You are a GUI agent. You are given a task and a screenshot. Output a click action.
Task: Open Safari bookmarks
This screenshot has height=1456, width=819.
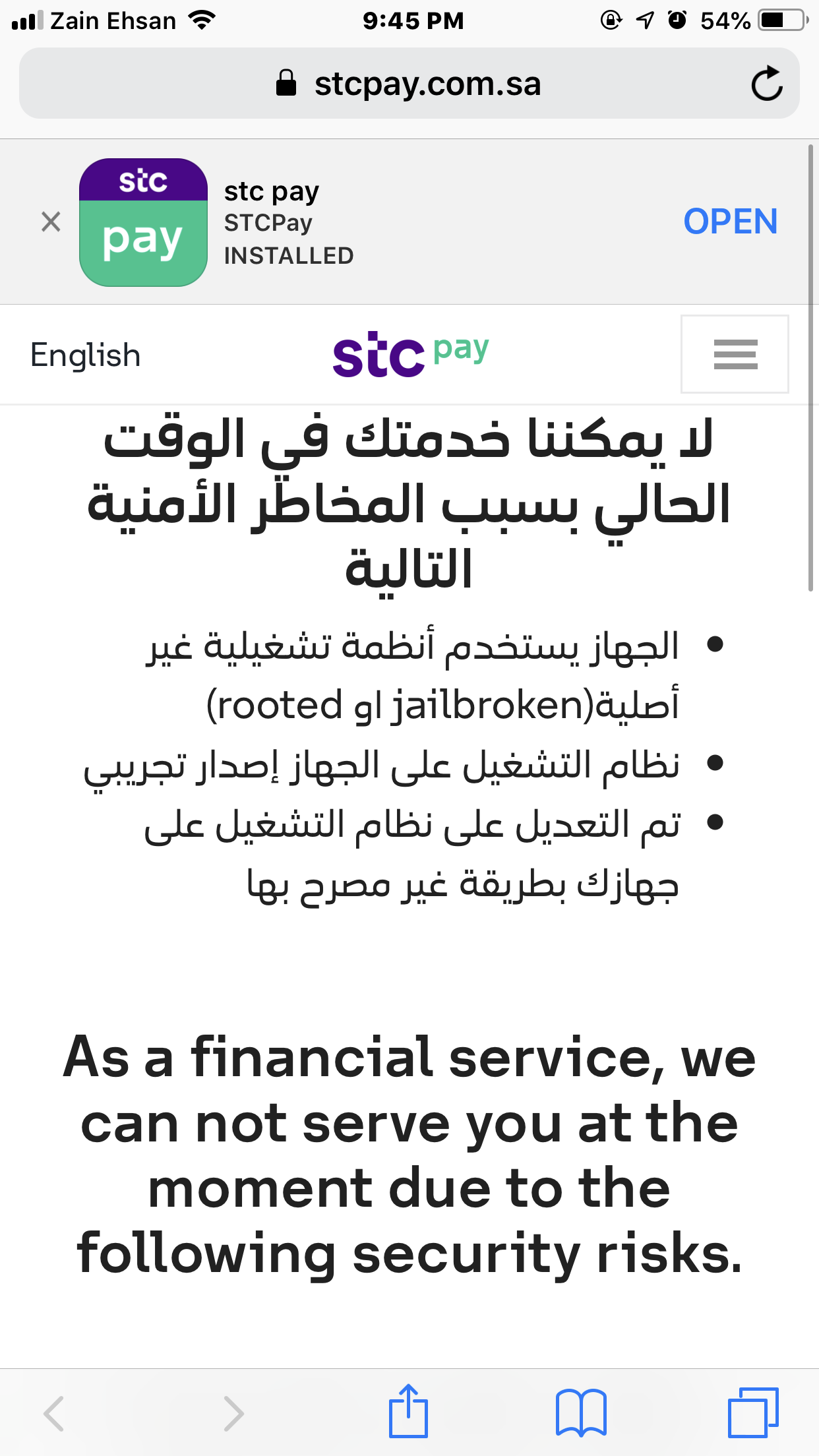(581, 1412)
